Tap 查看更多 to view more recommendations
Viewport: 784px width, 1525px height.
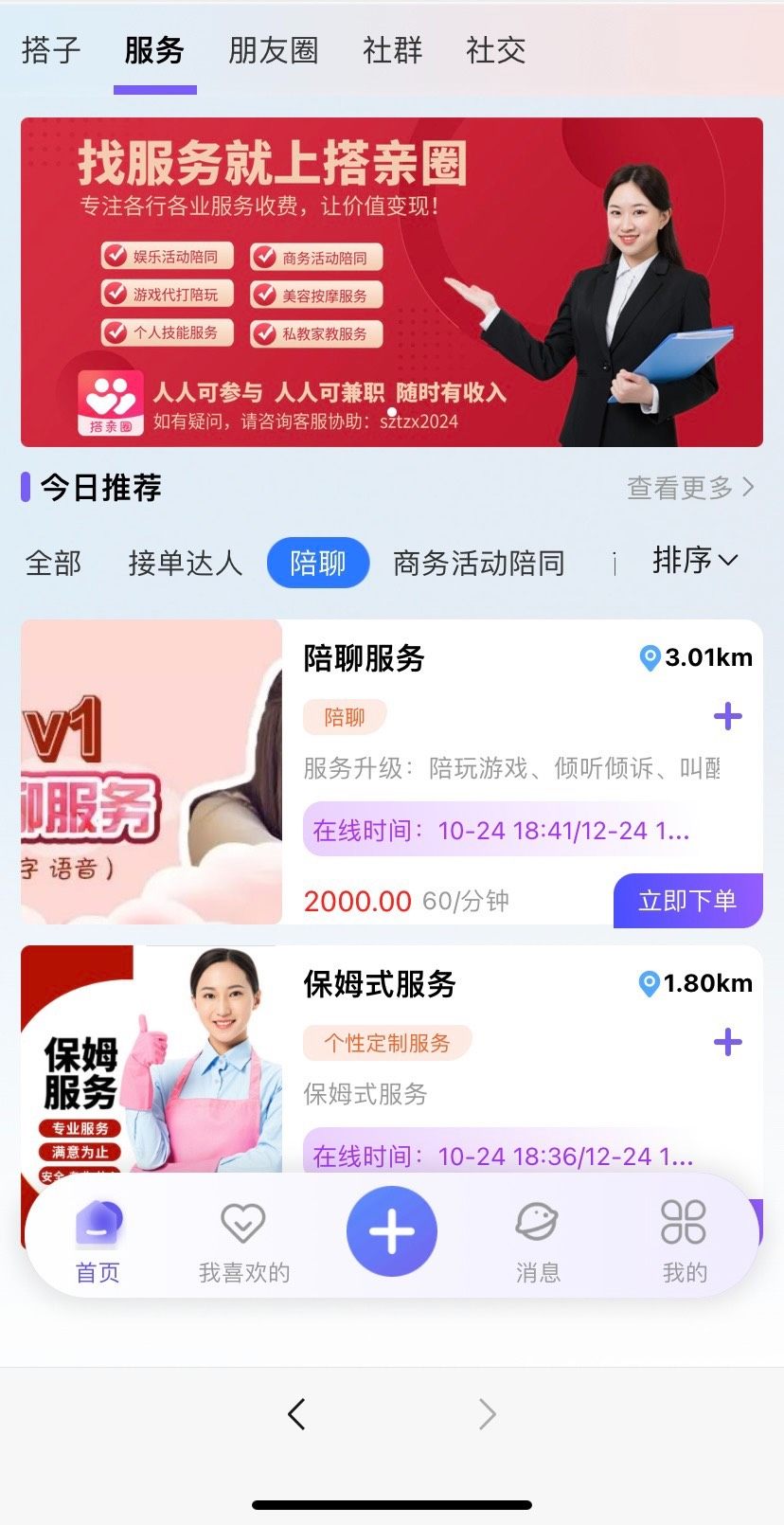(690, 488)
